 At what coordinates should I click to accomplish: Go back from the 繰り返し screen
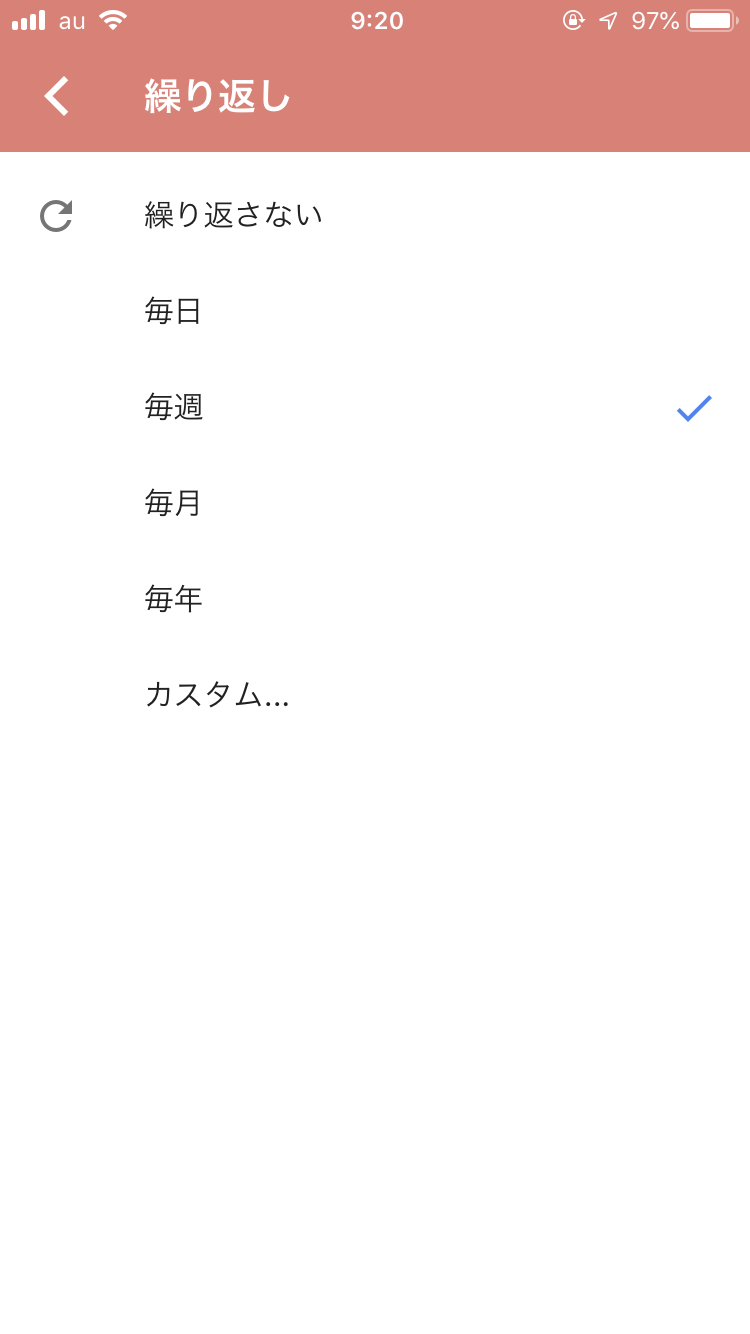pos(57,97)
